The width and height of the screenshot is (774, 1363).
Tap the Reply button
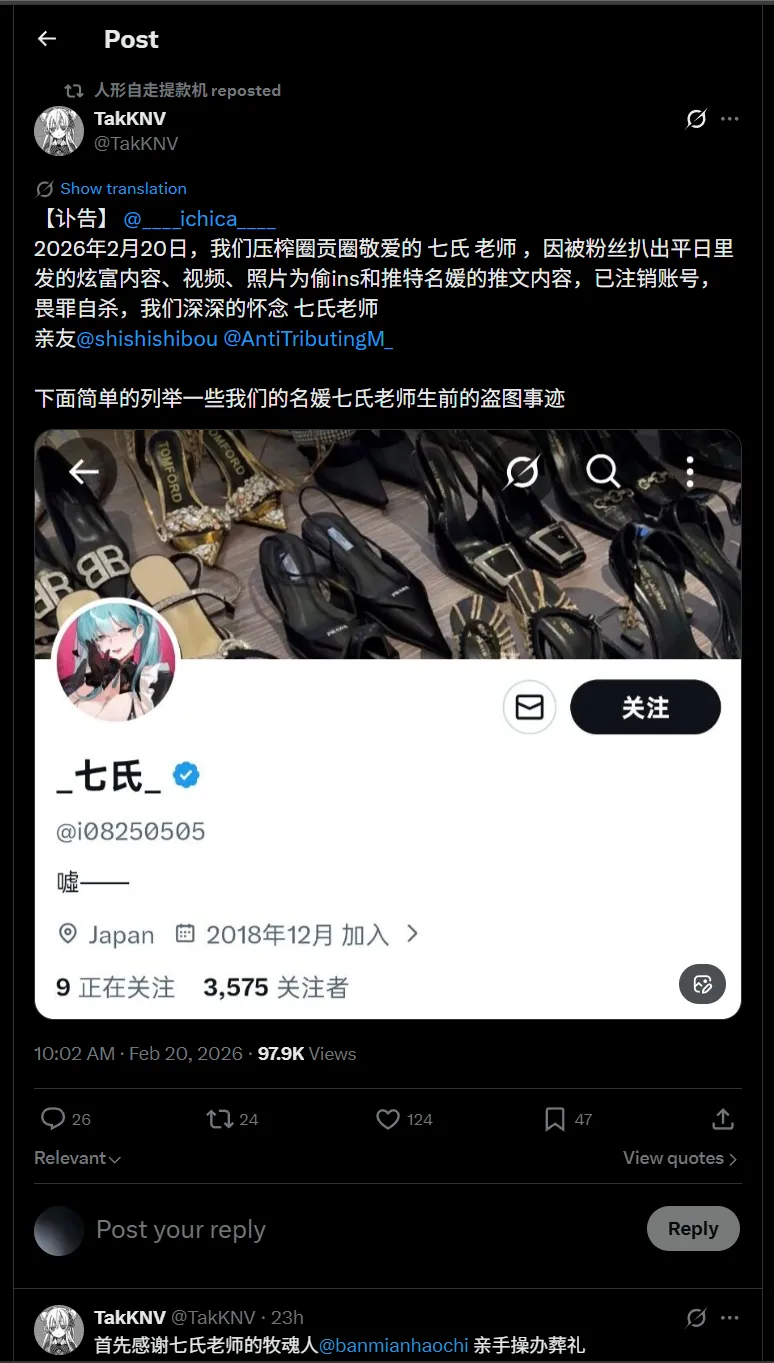pyautogui.click(x=693, y=1229)
